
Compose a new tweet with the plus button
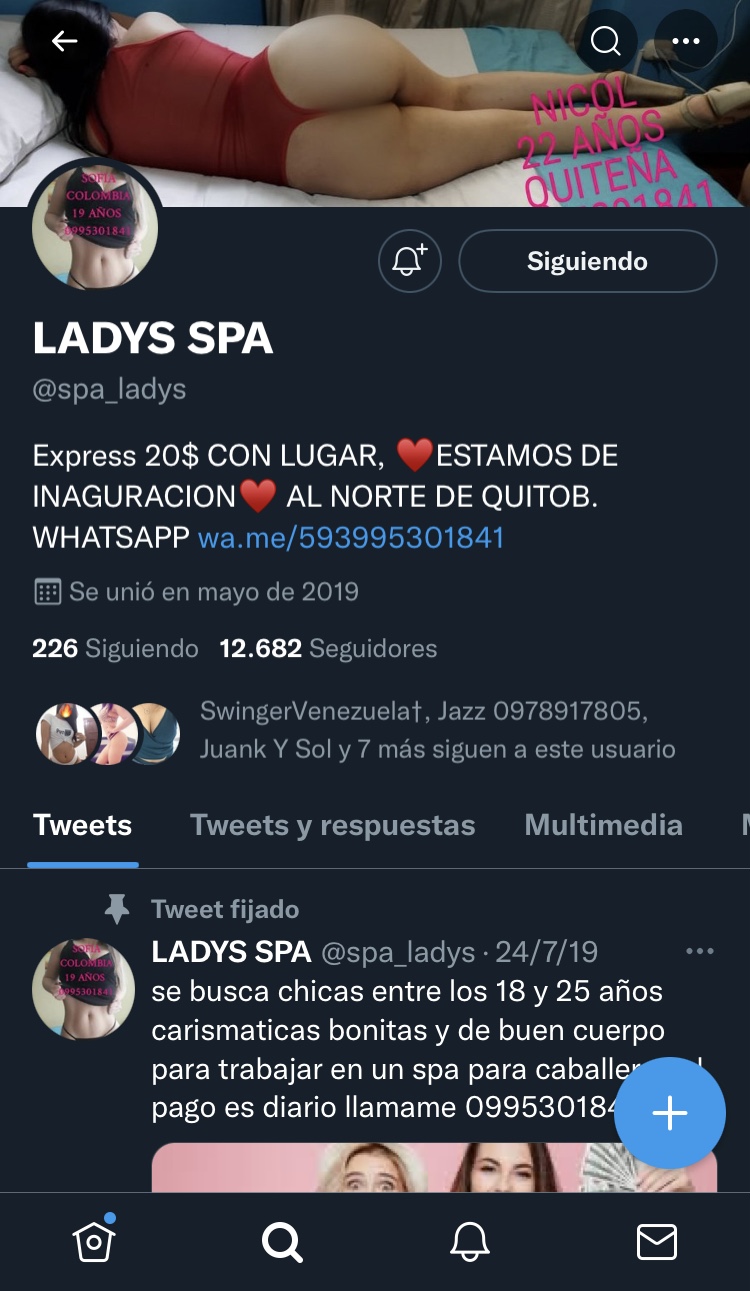tap(669, 1113)
